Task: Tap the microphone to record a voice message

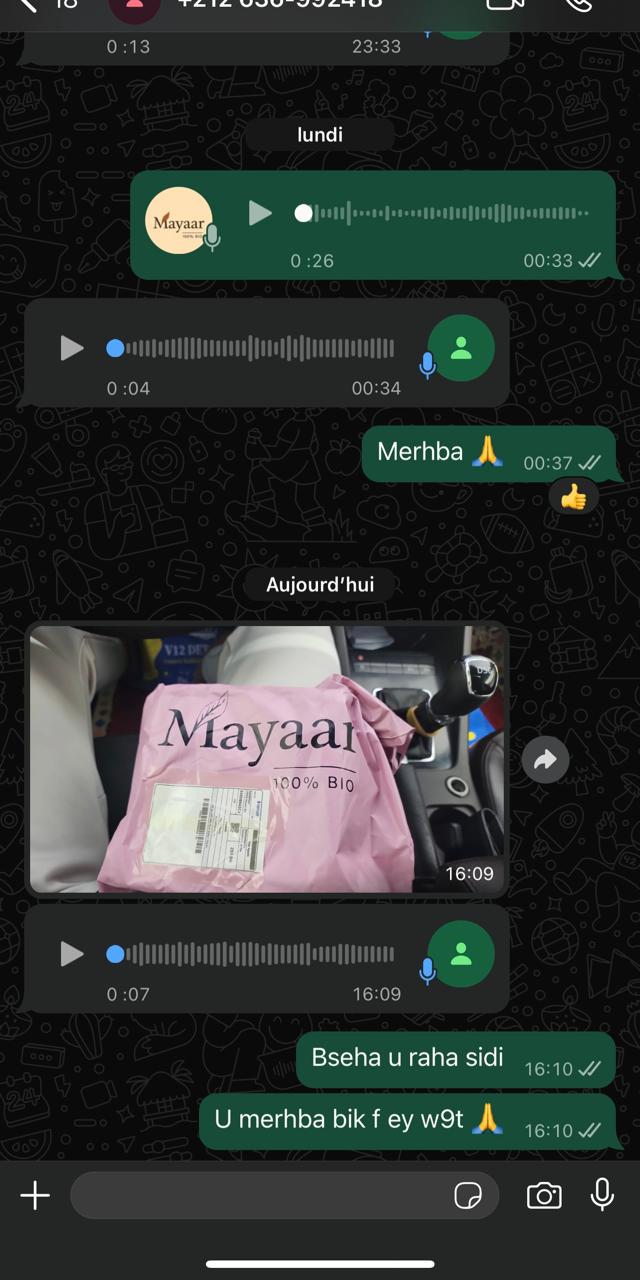Action: 602,1194
